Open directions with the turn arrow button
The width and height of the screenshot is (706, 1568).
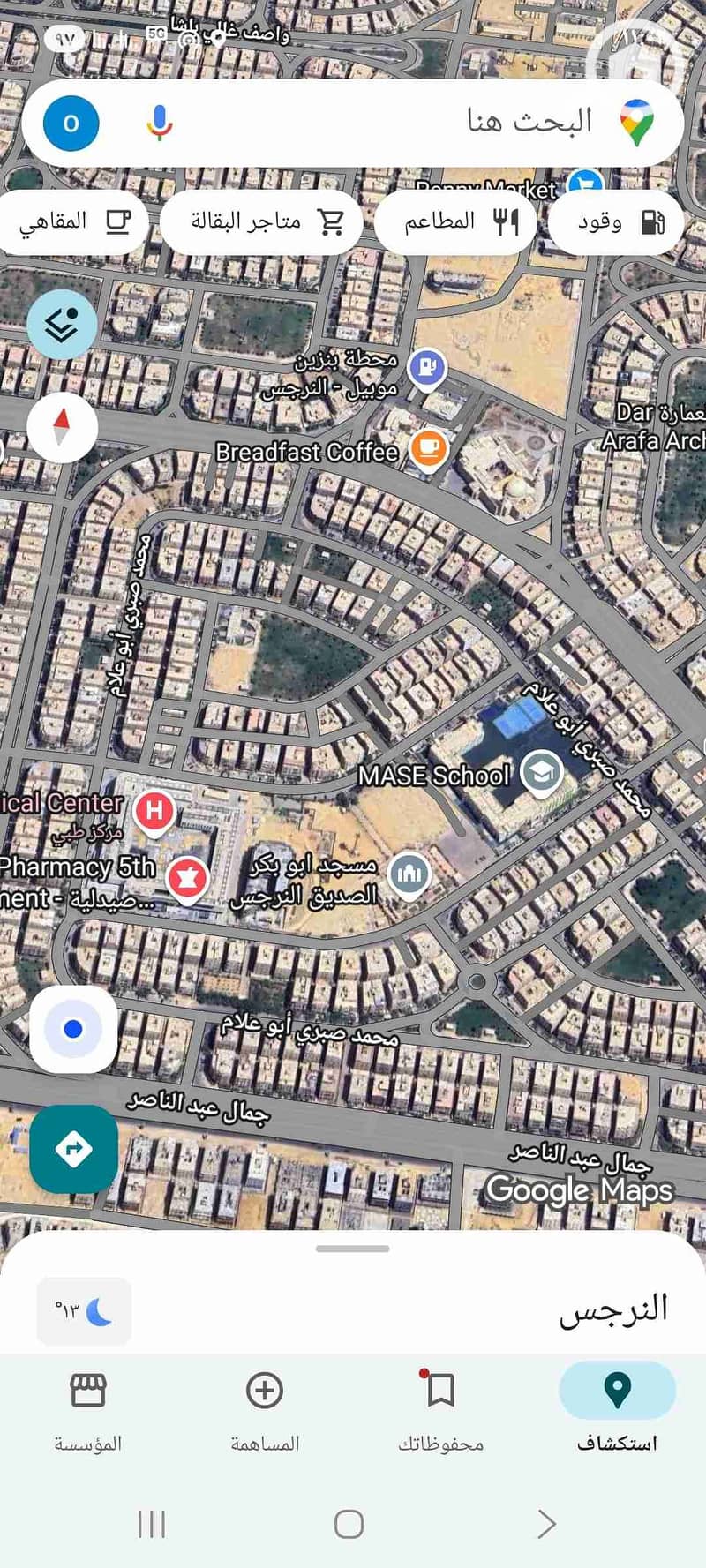(73, 1149)
